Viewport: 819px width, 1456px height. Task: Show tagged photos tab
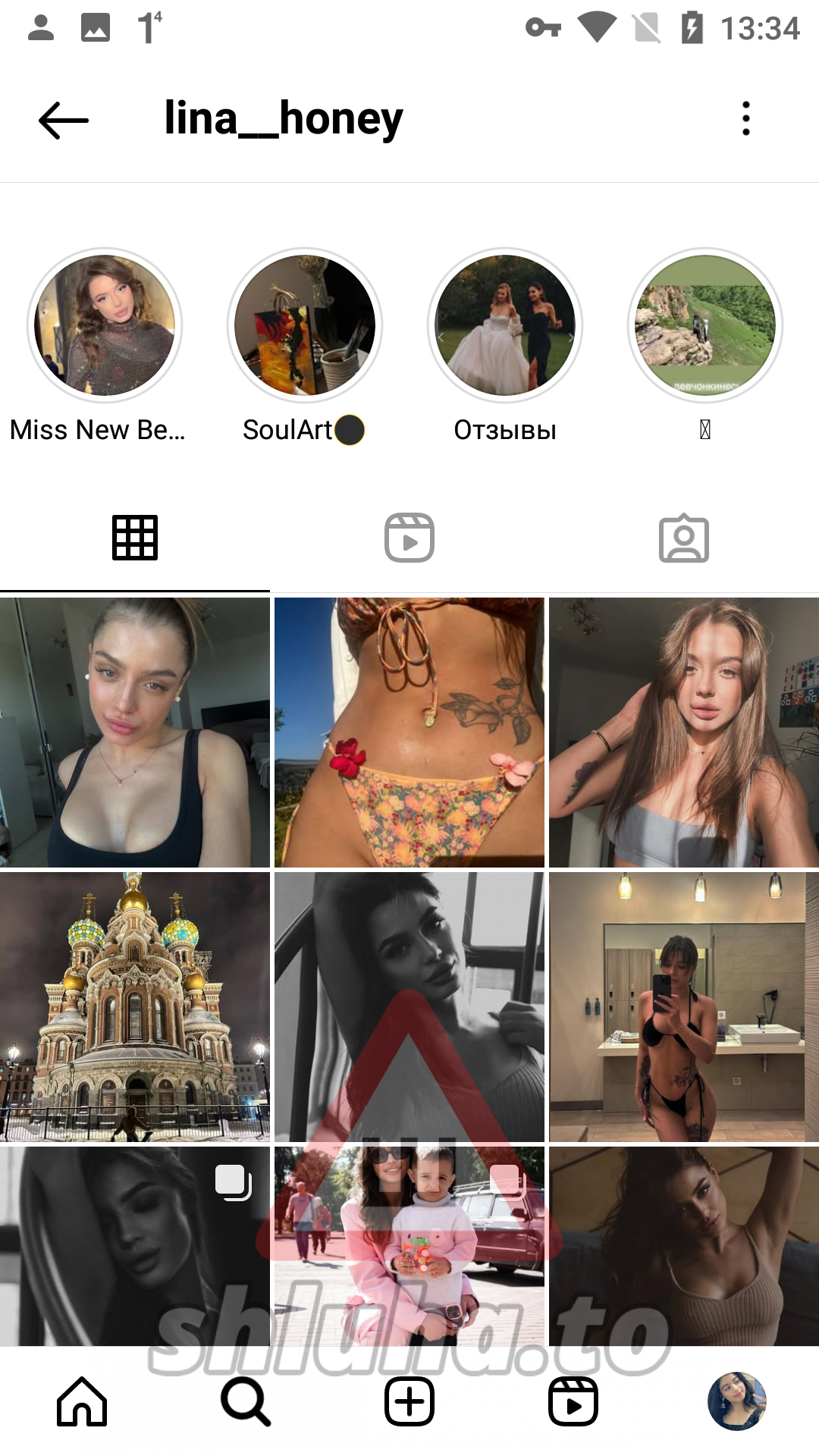[684, 538]
